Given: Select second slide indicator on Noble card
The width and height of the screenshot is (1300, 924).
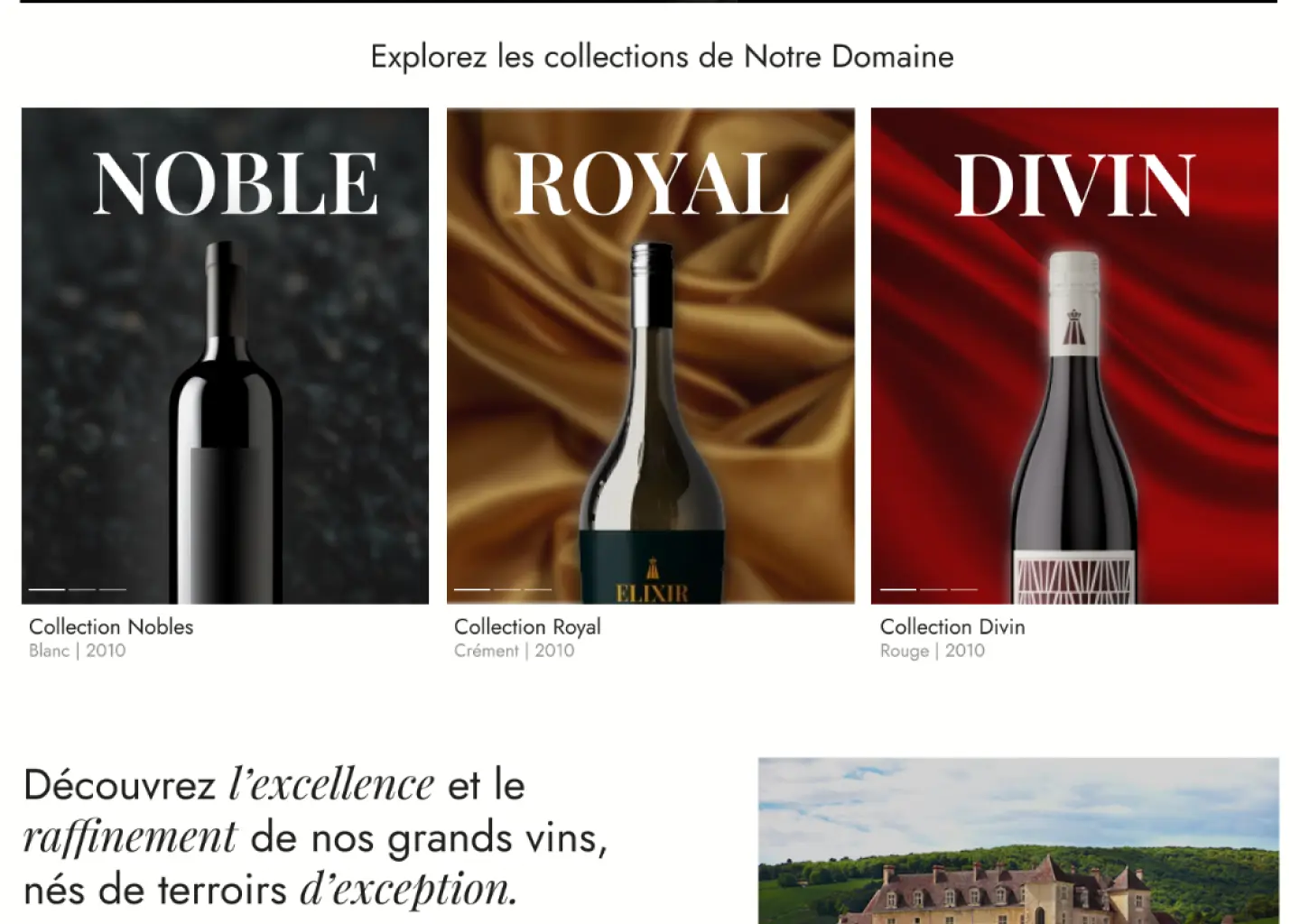Looking at the screenshot, I should click(x=82, y=589).
